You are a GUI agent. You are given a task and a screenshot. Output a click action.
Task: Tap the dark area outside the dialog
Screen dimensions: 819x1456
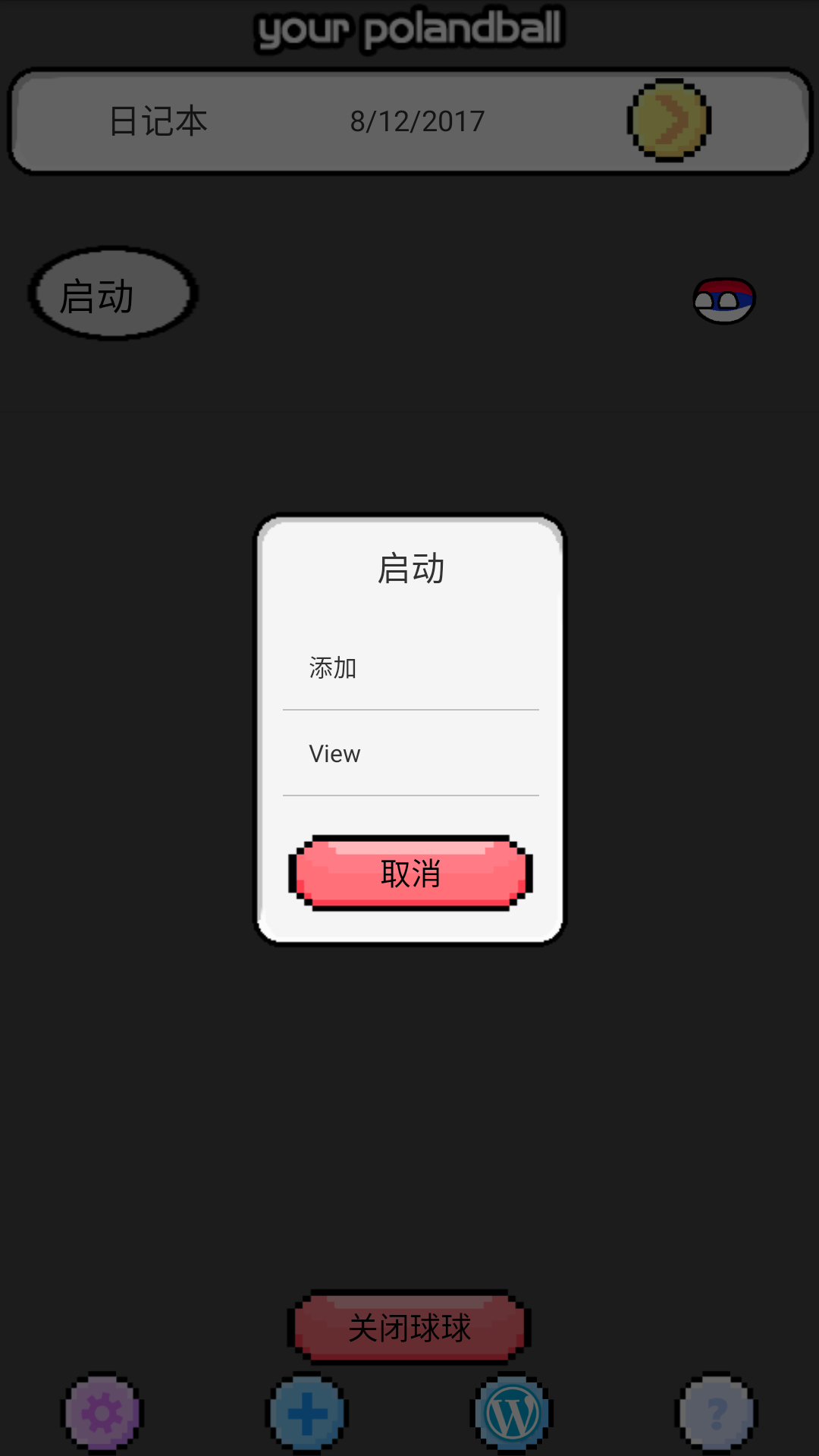pos(114,1062)
